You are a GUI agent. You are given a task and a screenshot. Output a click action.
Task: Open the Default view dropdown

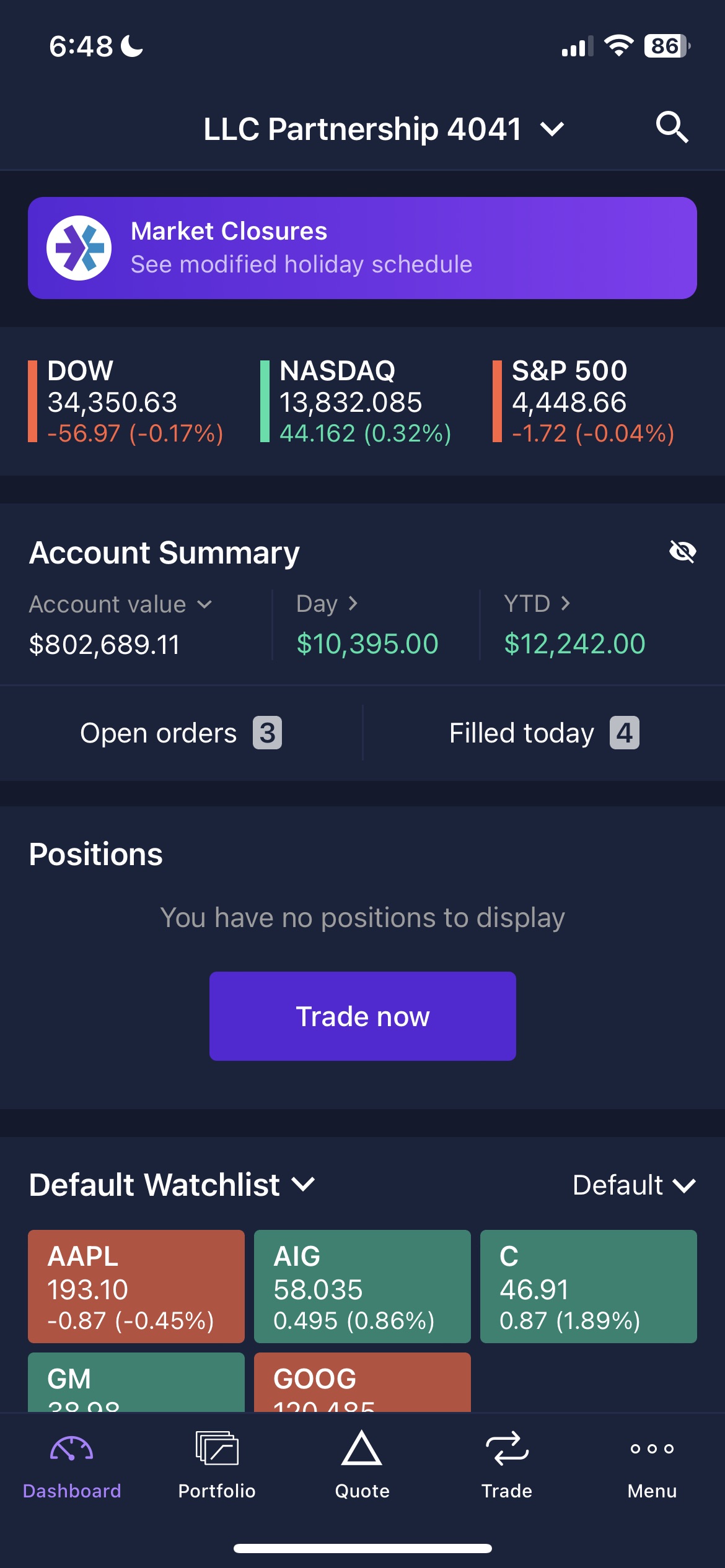pos(635,1185)
